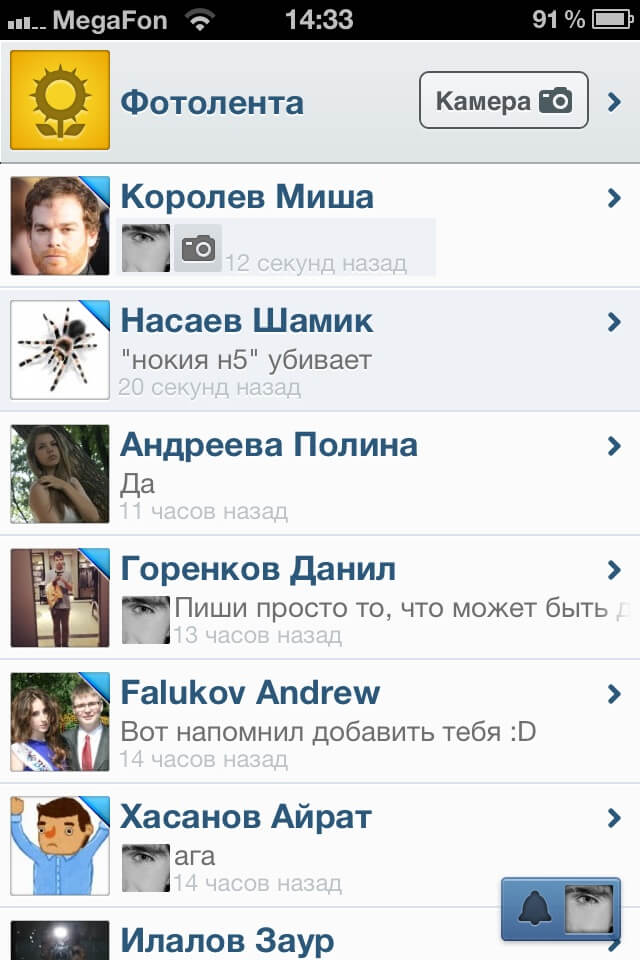640x960 pixels.
Task: Open the Фотолента feed
Action: point(212,102)
